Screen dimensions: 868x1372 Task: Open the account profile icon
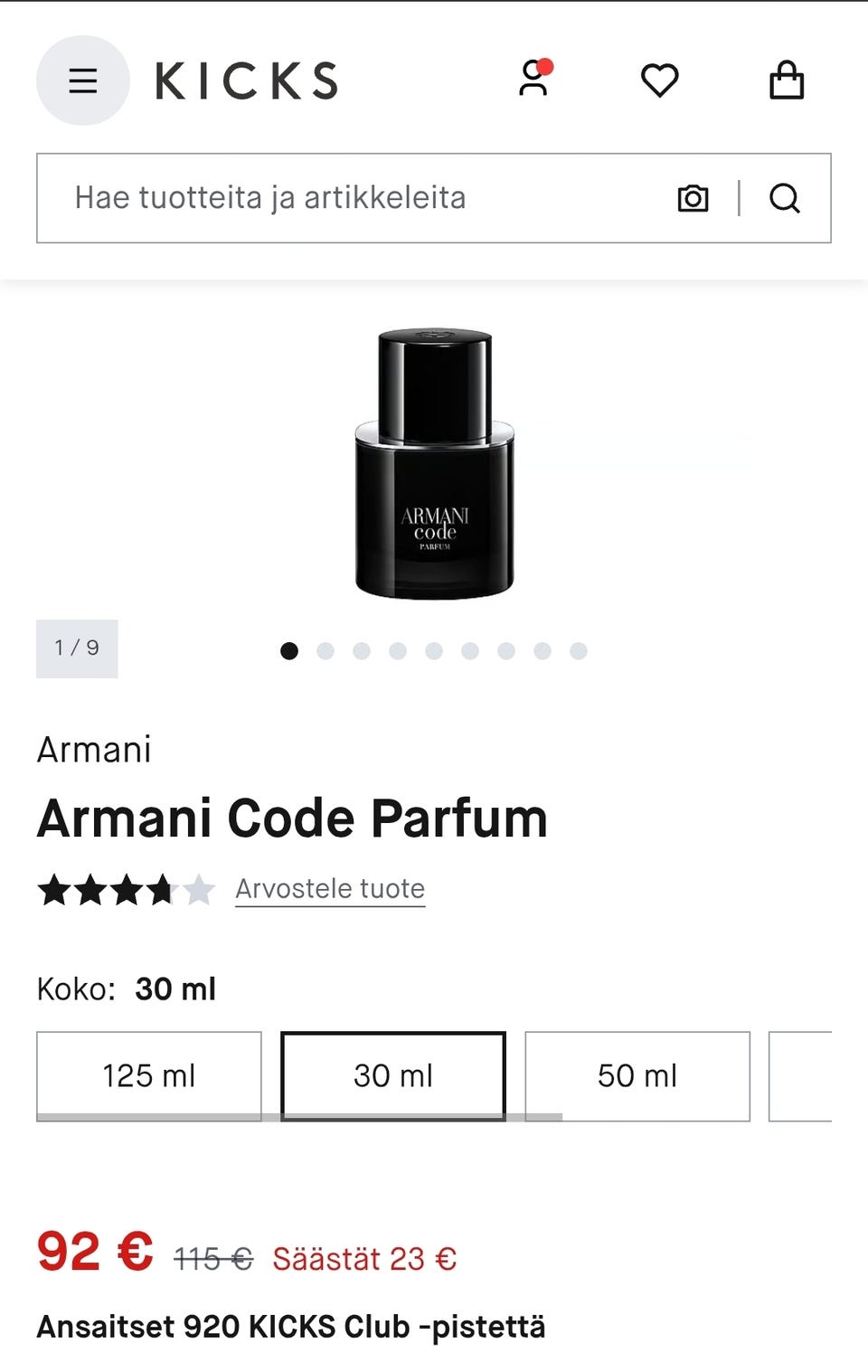coord(533,80)
